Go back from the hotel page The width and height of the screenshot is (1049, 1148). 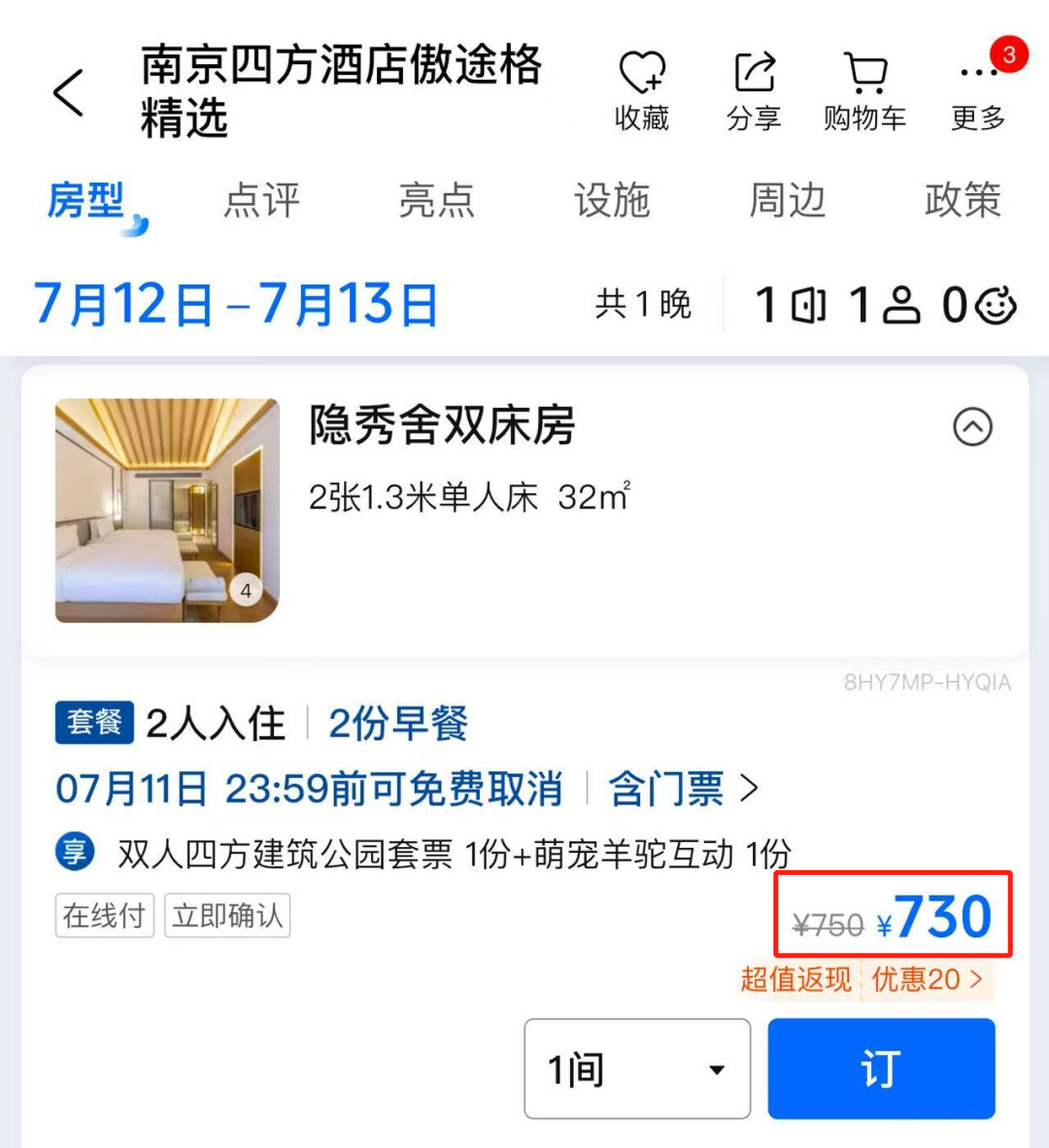[x=68, y=93]
